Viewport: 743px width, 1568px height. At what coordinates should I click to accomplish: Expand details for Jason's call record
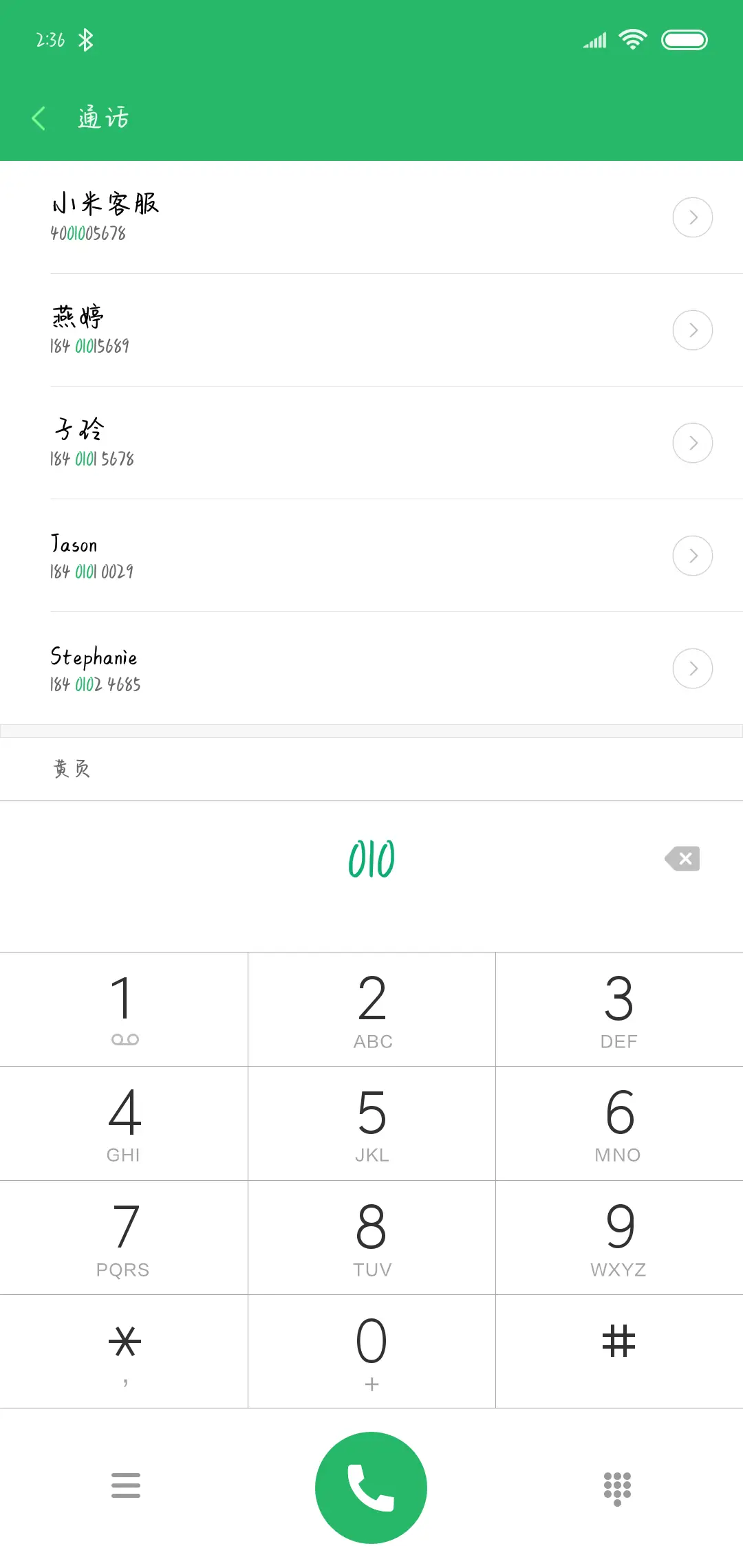[x=692, y=556]
